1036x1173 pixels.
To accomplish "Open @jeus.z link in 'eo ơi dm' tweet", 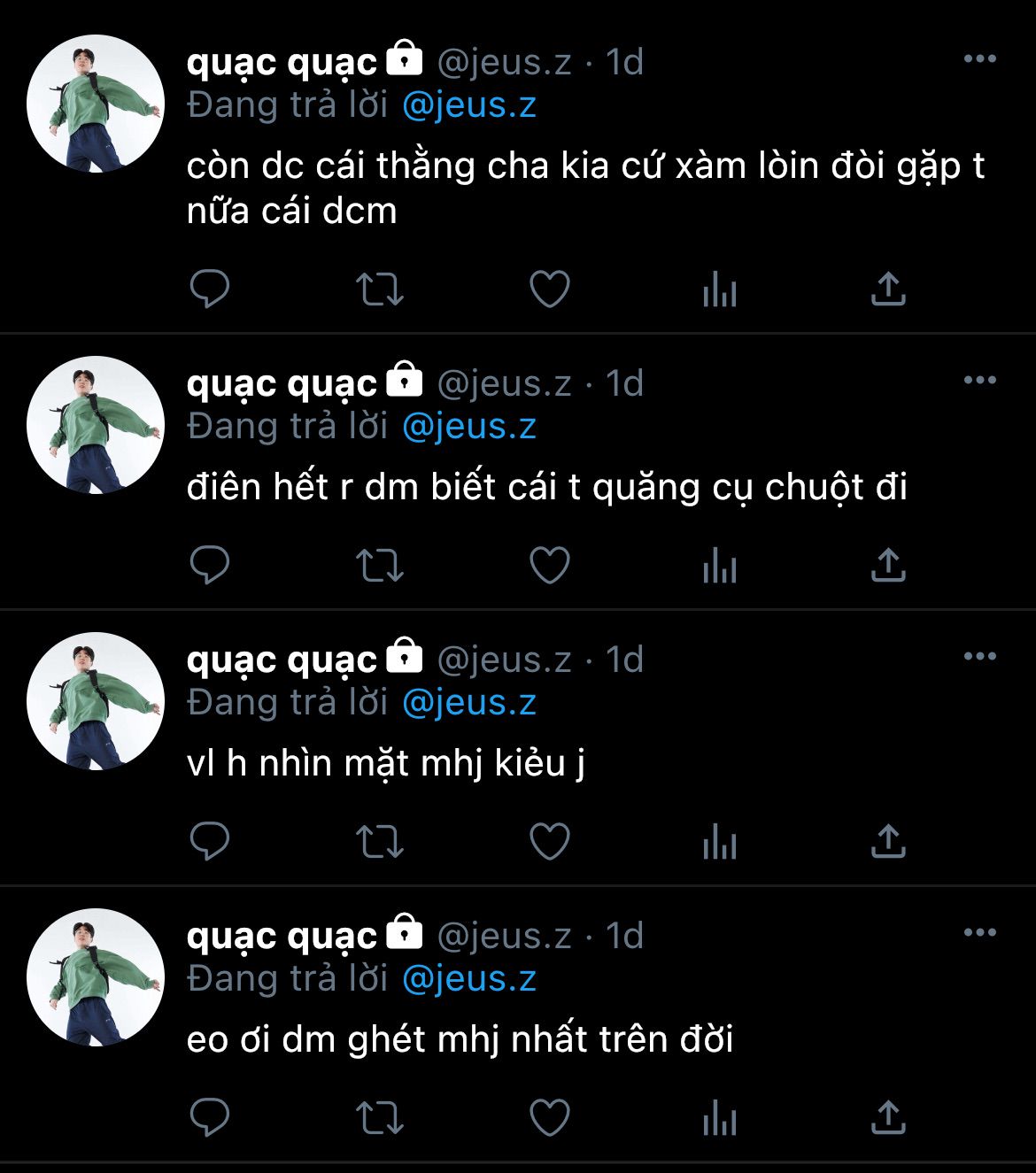I will (x=469, y=979).
